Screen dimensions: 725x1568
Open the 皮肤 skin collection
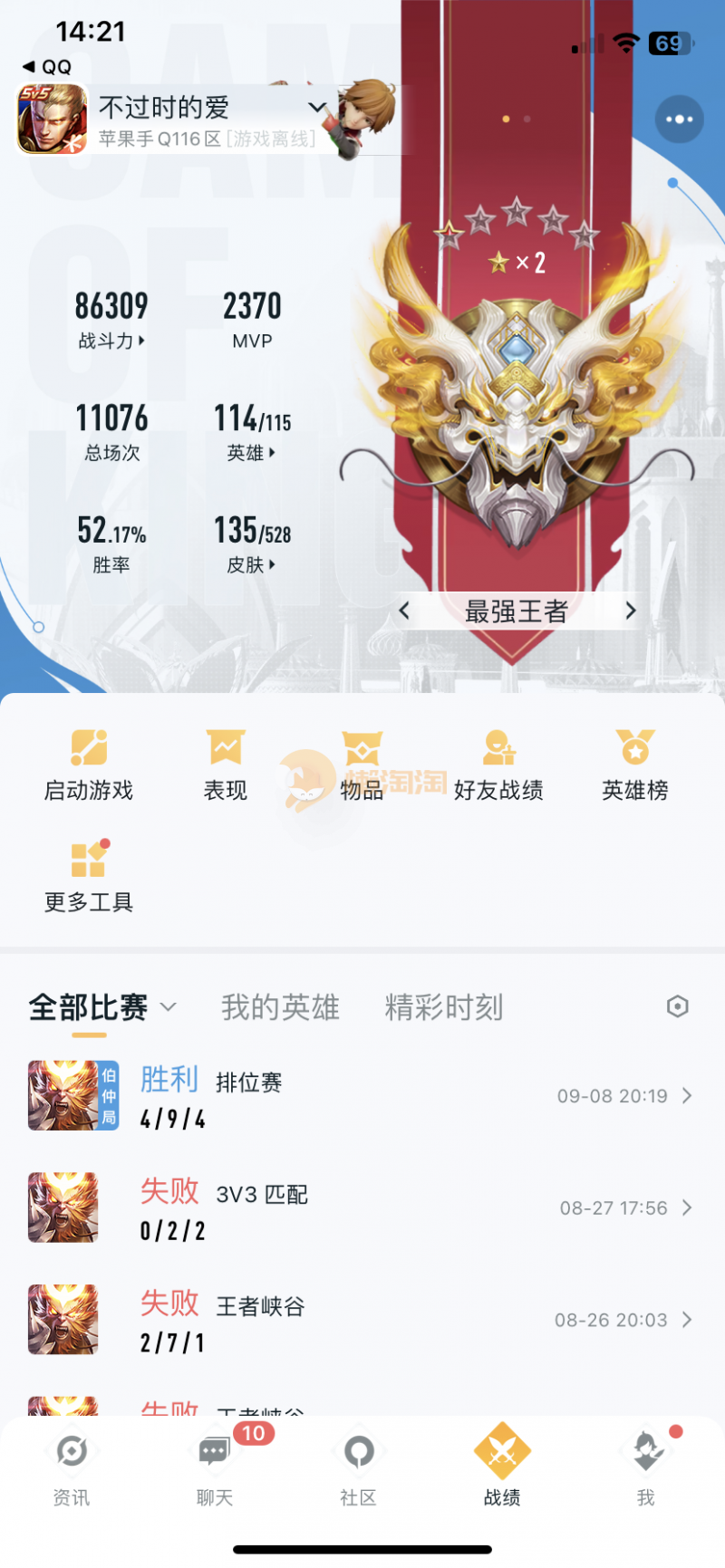pyautogui.click(x=251, y=564)
